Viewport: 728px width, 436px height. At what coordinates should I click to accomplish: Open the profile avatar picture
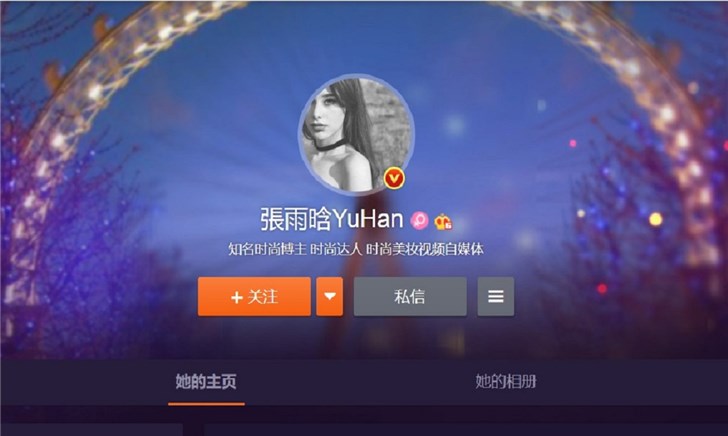pos(356,135)
